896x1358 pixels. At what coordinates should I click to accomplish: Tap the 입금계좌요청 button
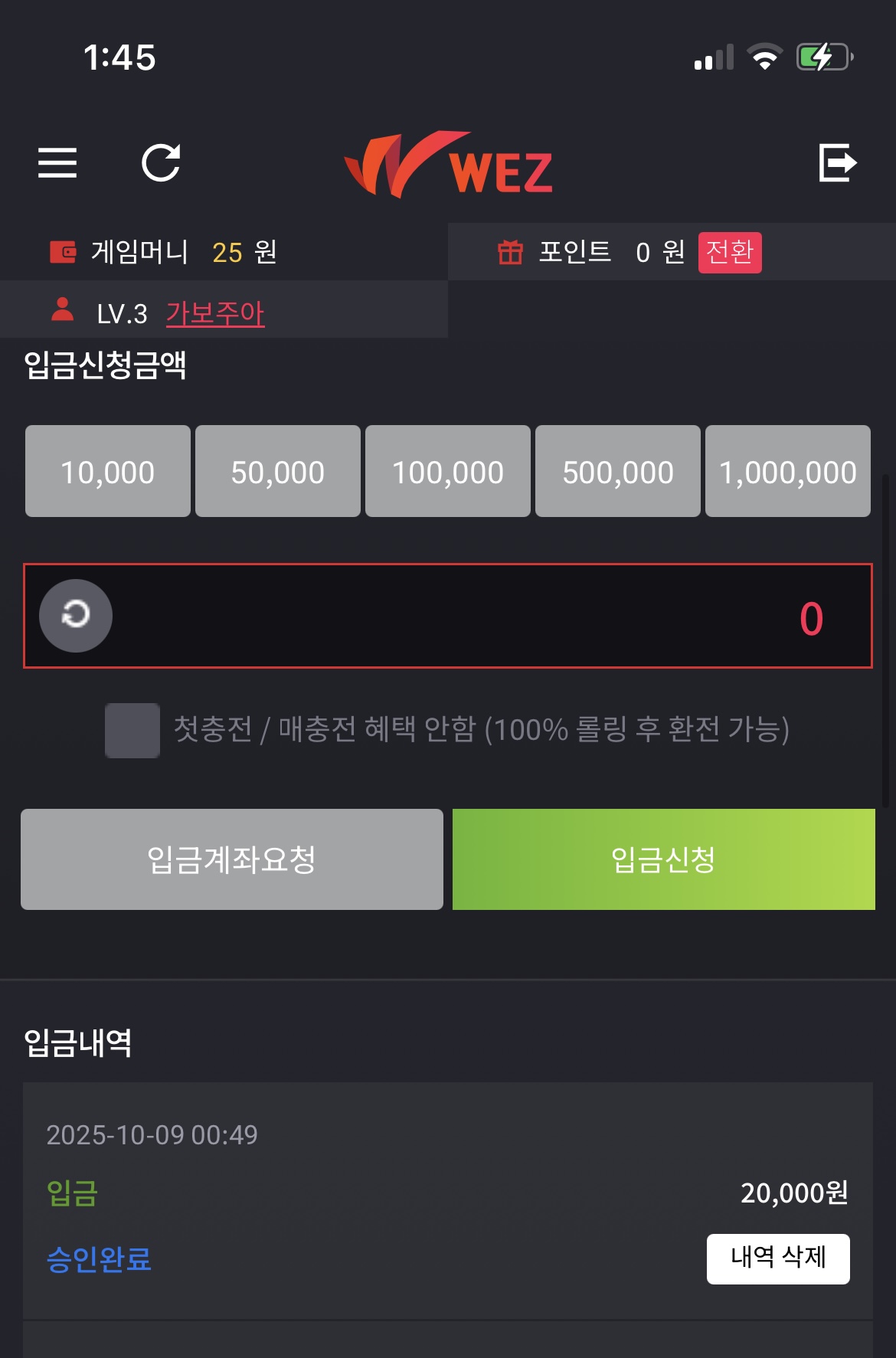click(232, 859)
